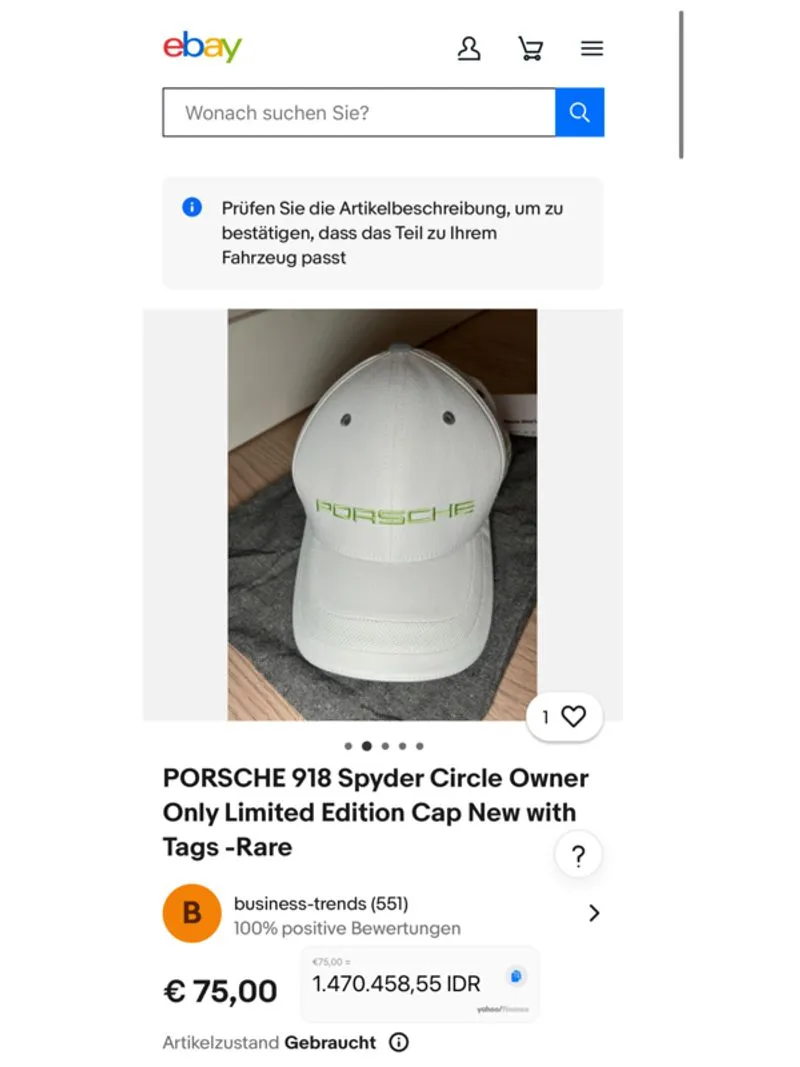
Task: Toggle the heart to favorite this item
Action: tap(572, 716)
